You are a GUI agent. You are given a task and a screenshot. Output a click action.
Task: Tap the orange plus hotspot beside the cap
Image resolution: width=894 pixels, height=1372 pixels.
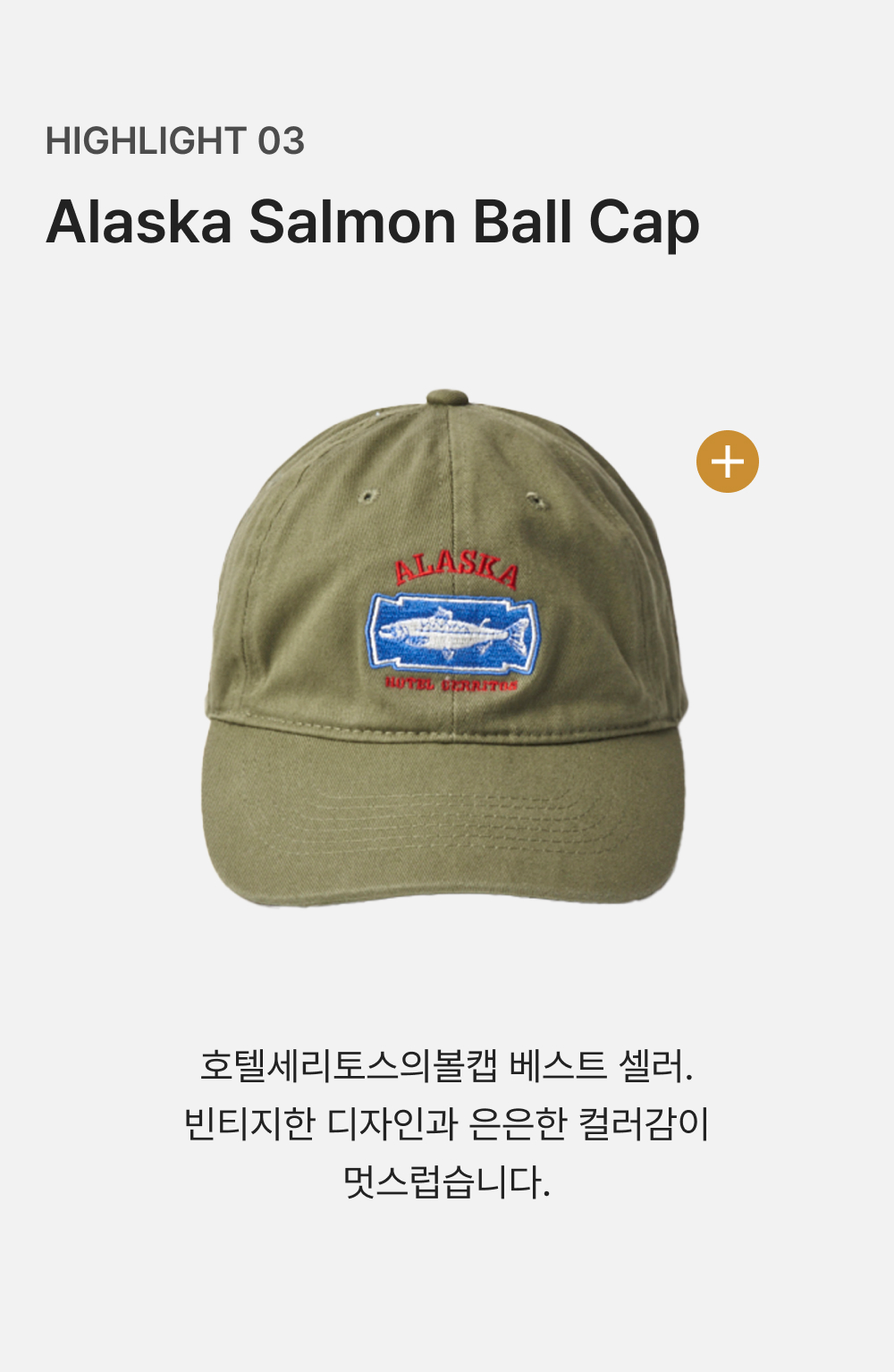728,462
